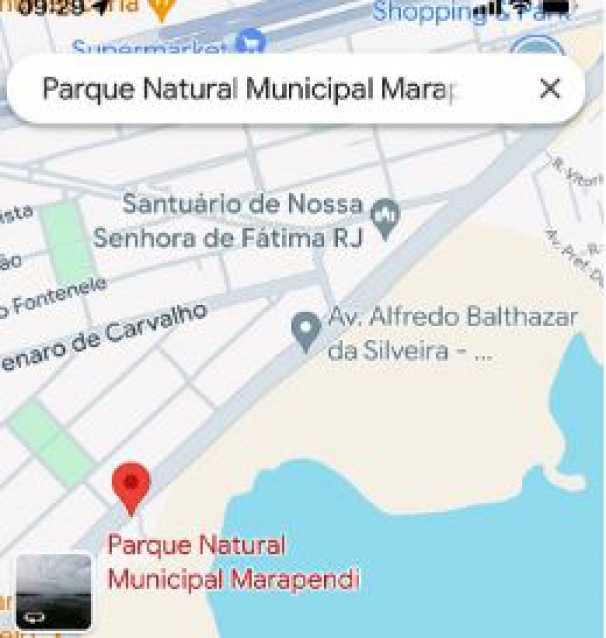Open the Supermarket shopping cart marker

(249, 42)
